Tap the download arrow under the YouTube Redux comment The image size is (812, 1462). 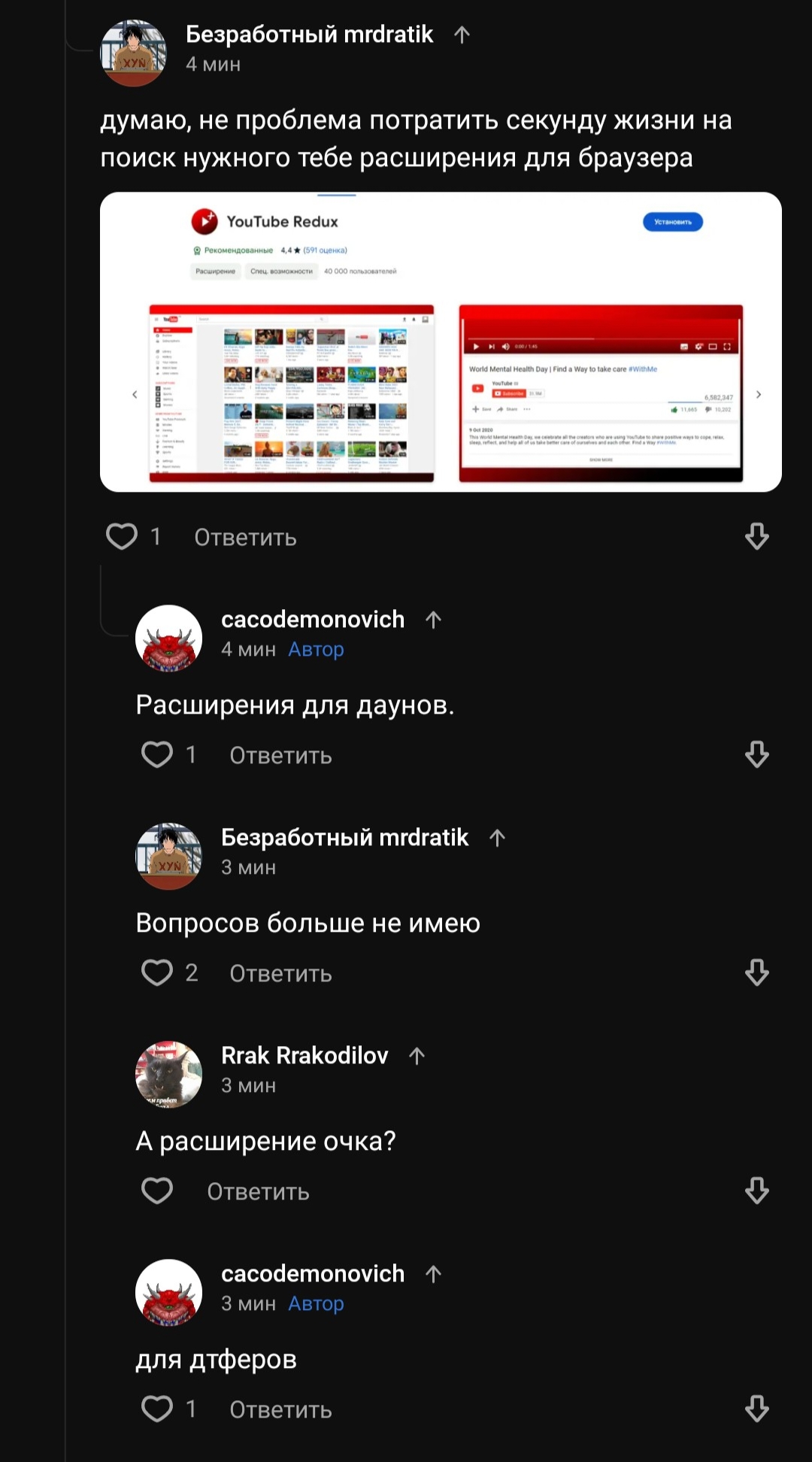756,537
